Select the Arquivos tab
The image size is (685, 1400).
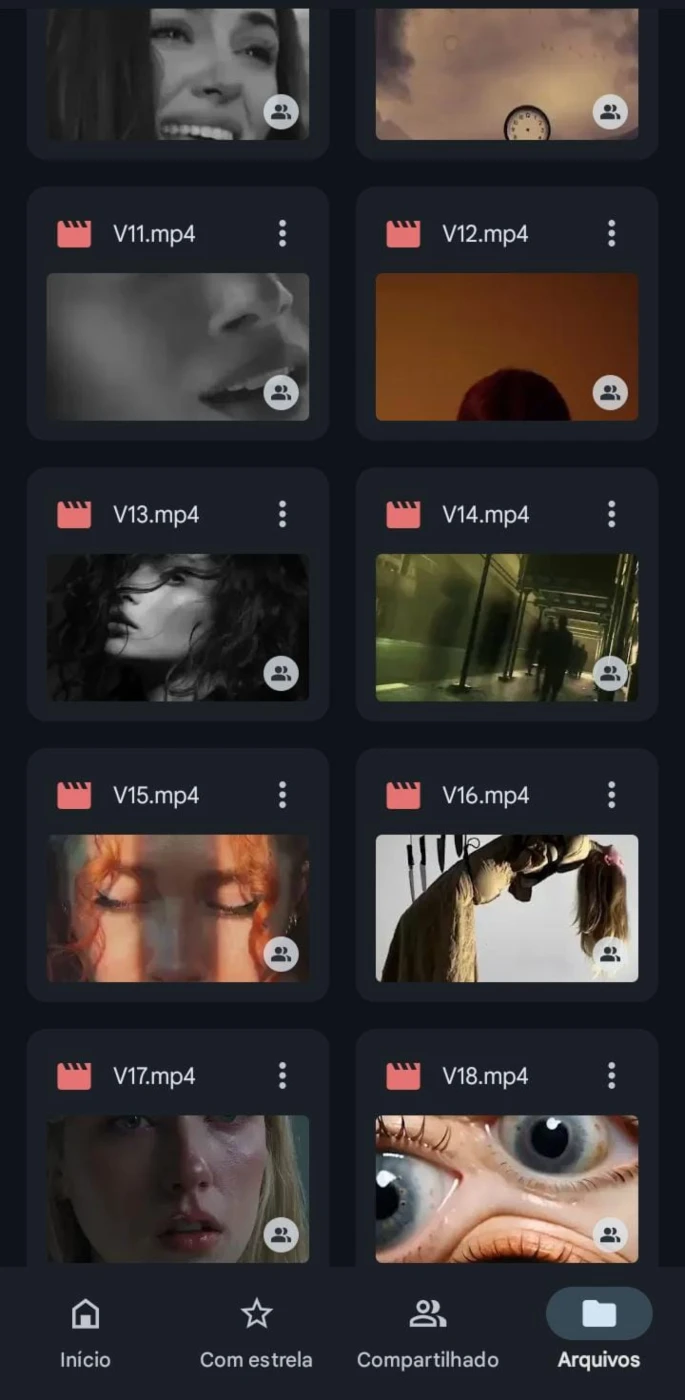599,1333
